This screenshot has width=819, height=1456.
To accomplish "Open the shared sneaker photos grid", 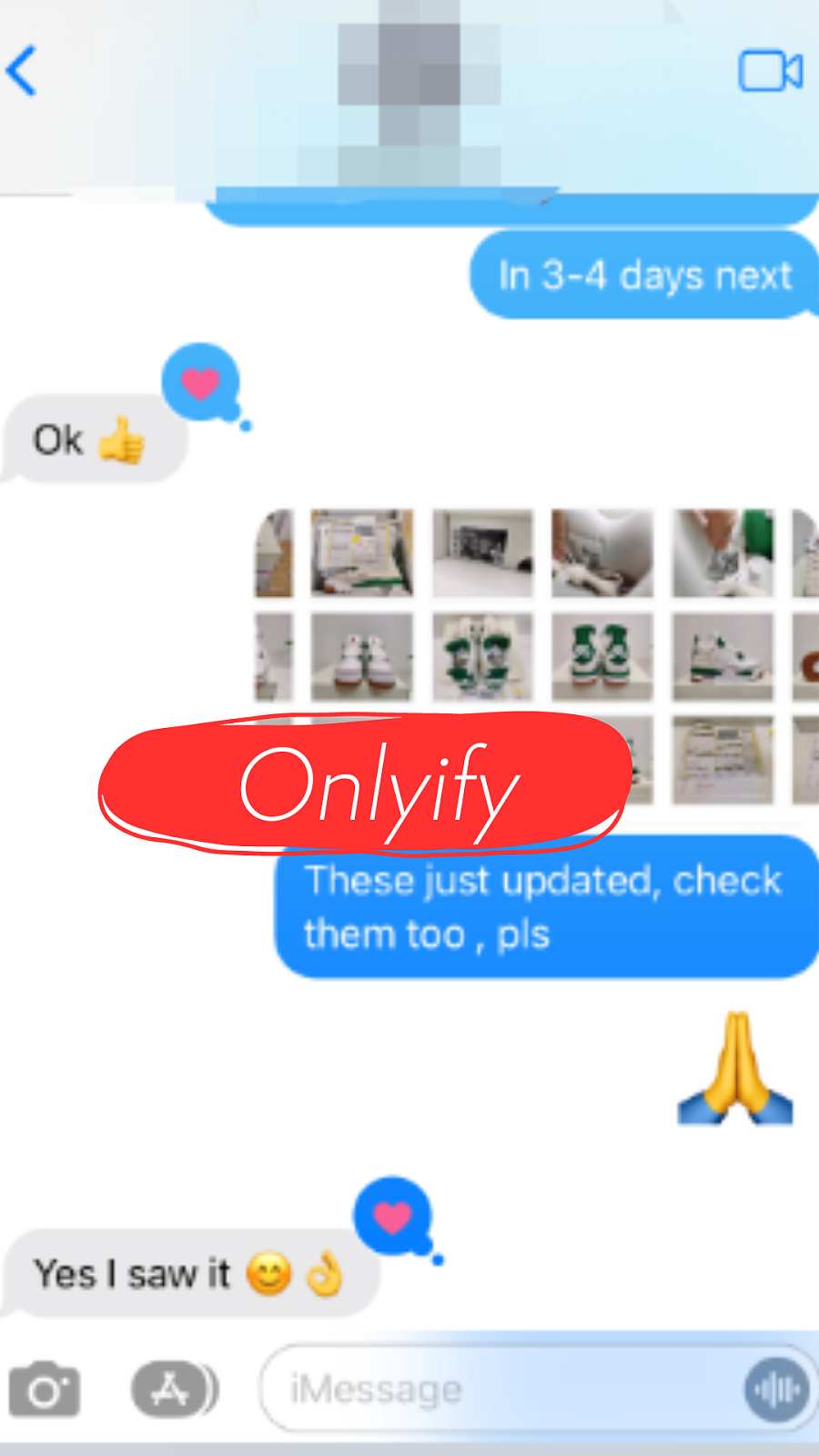I will [535, 656].
